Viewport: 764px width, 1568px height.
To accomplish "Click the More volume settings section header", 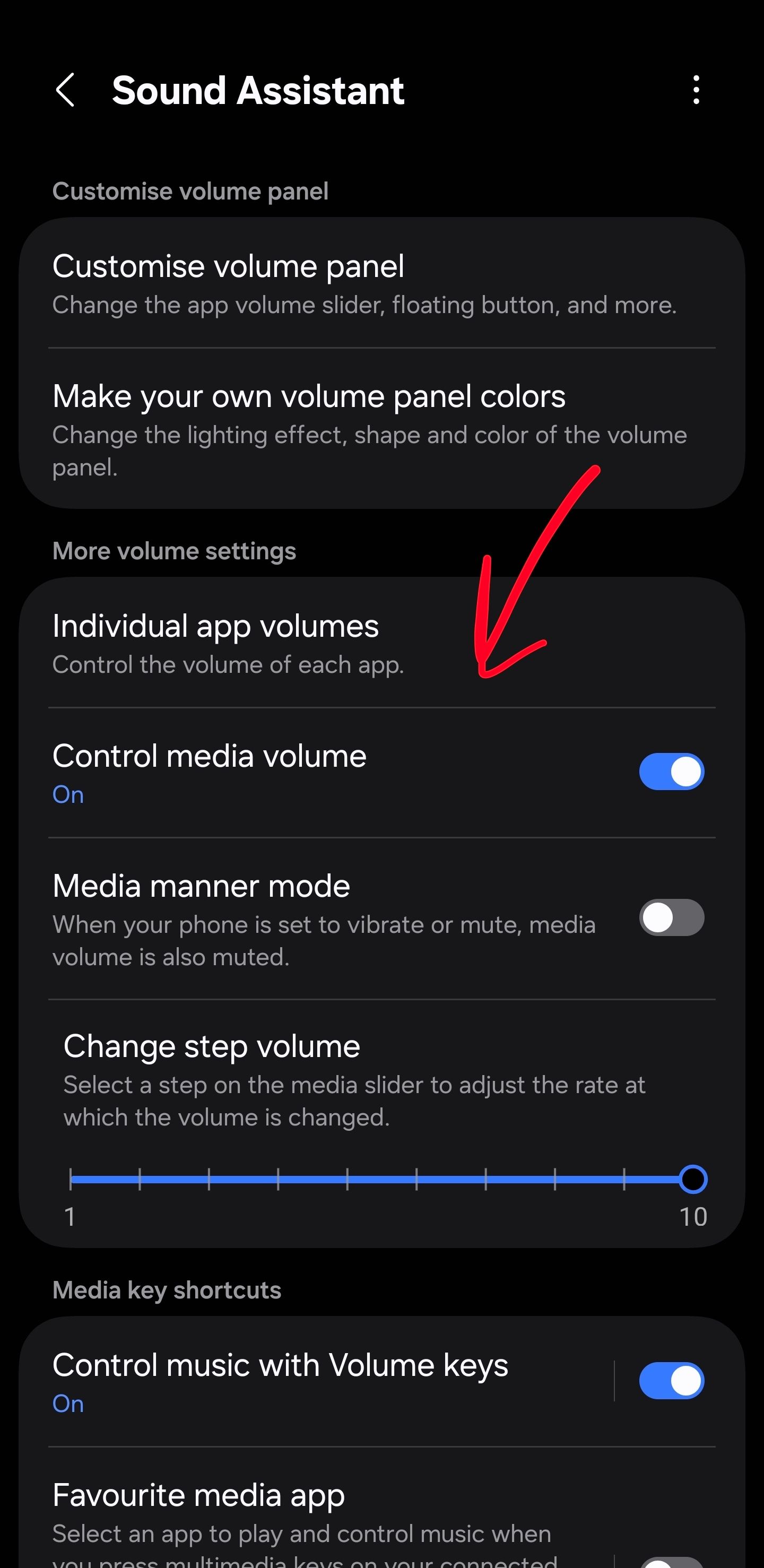I will click(x=175, y=550).
